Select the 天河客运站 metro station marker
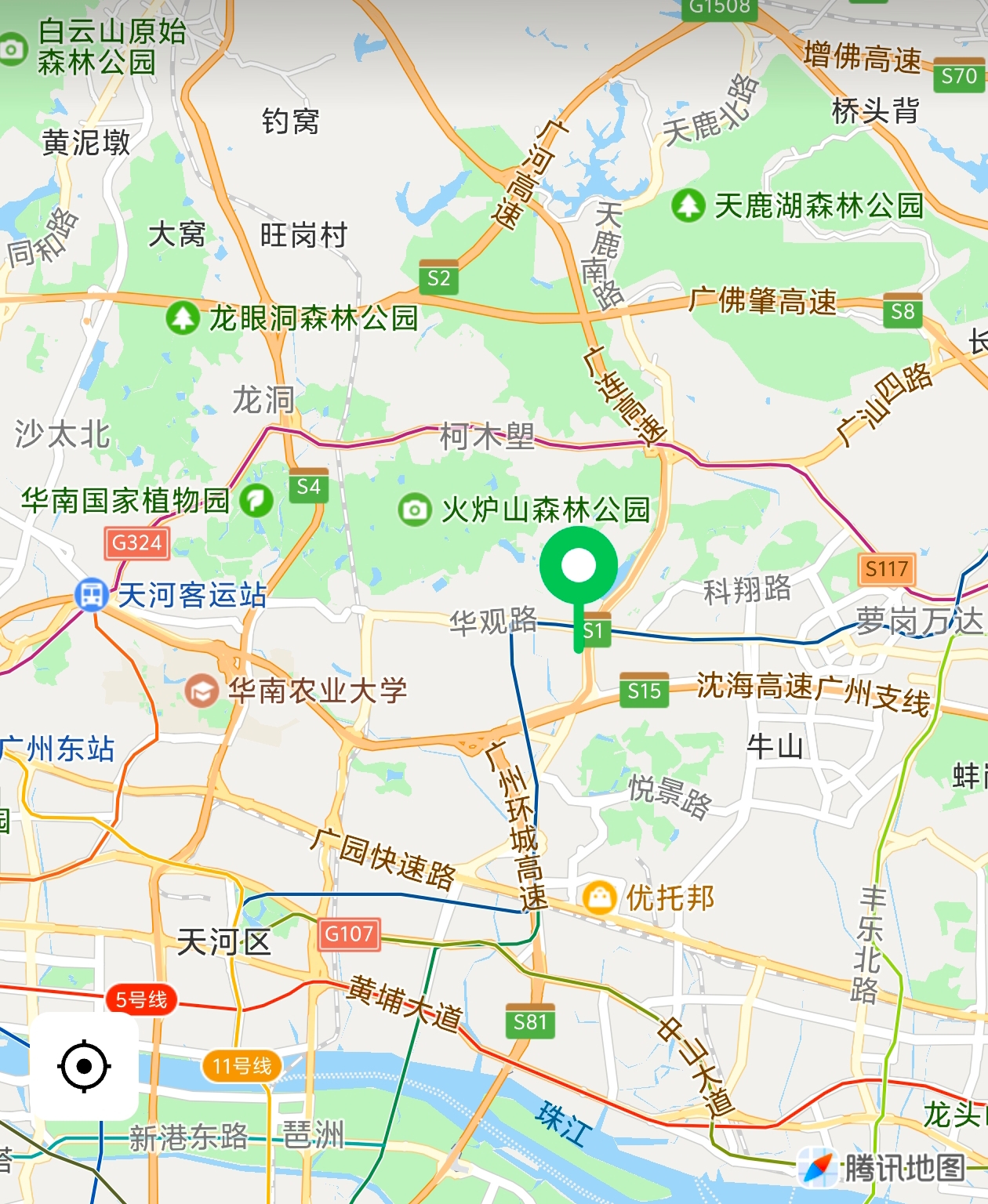Screen dimensions: 988x1204 (91, 595)
